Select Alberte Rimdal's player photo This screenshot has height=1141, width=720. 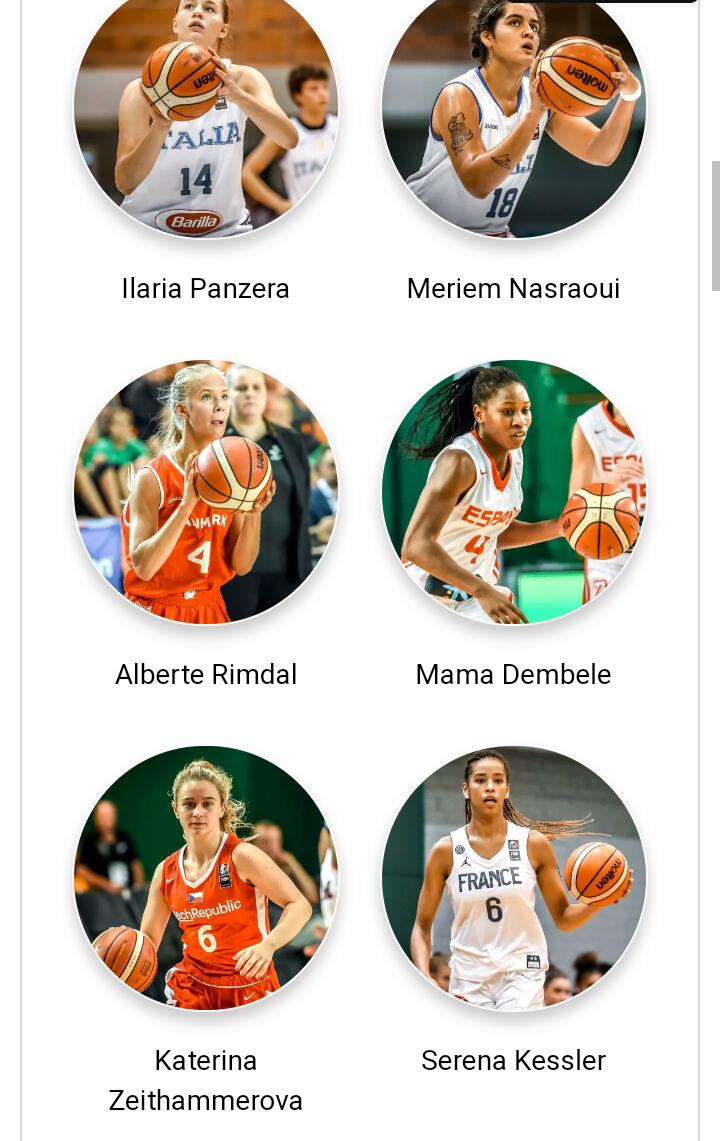[x=206, y=492]
